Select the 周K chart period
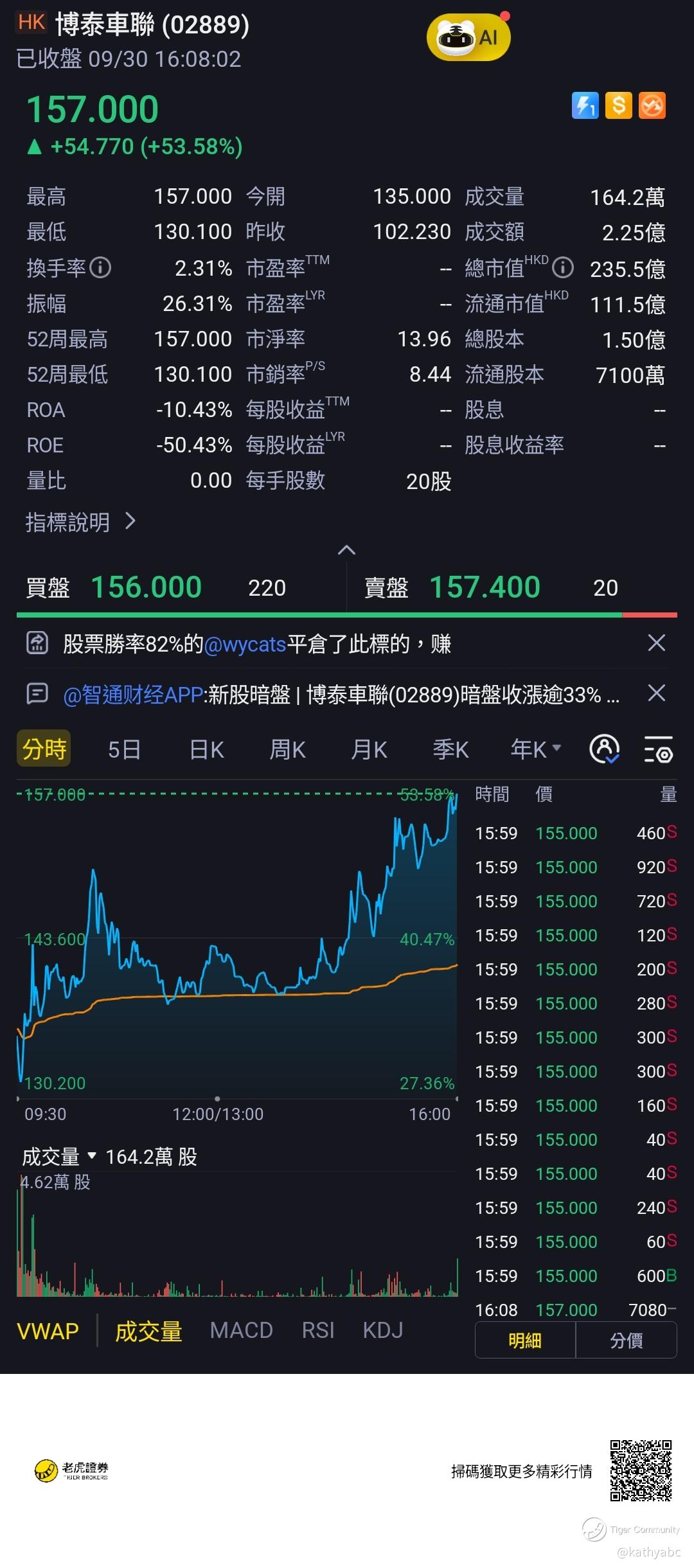This screenshot has height=1568, width=694. 287,749
